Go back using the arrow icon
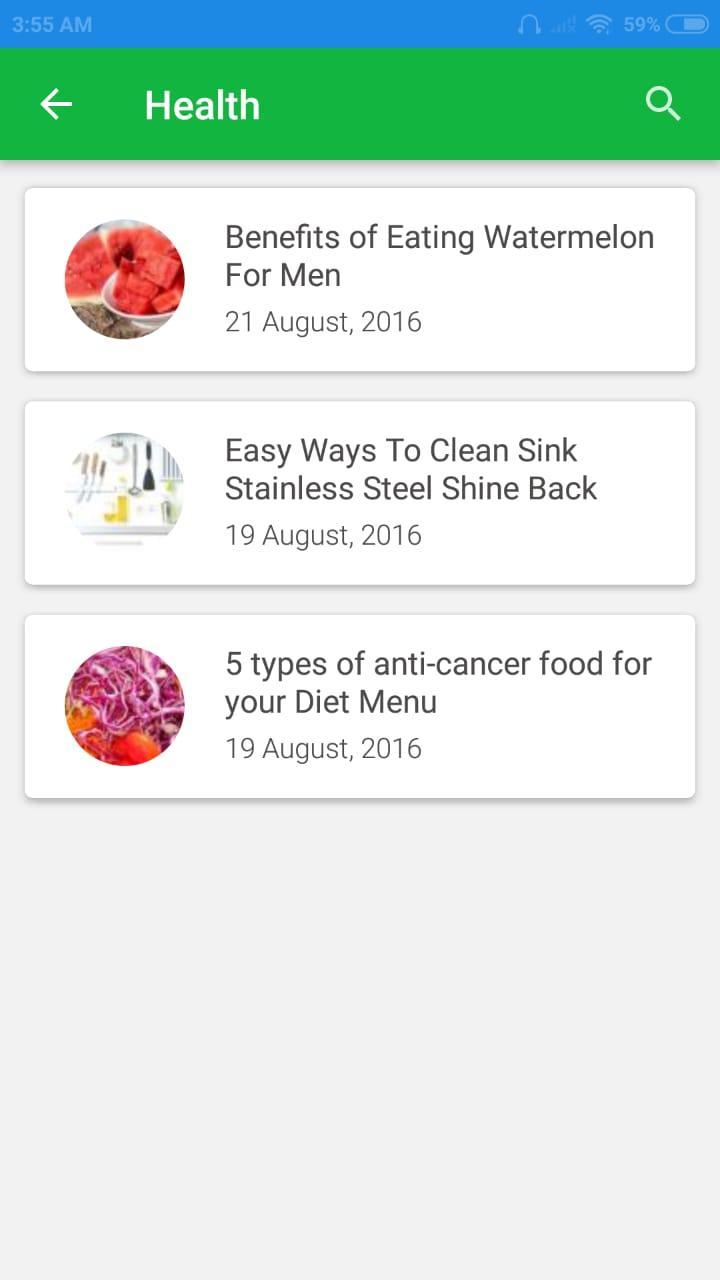The width and height of the screenshot is (720, 1280). click(56, 104)
